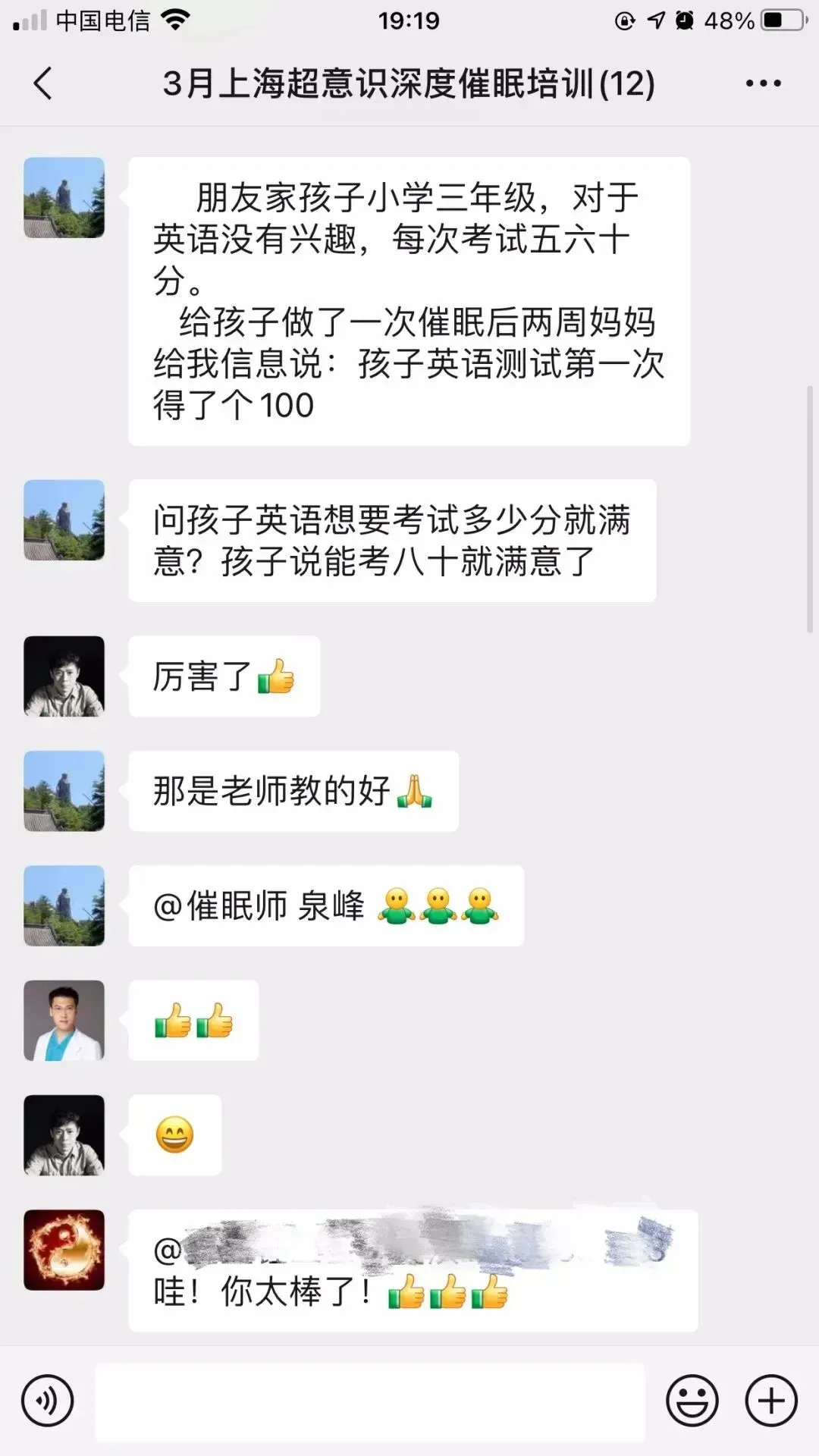
Task: Go back from the group chat
Action: [43, 83]
